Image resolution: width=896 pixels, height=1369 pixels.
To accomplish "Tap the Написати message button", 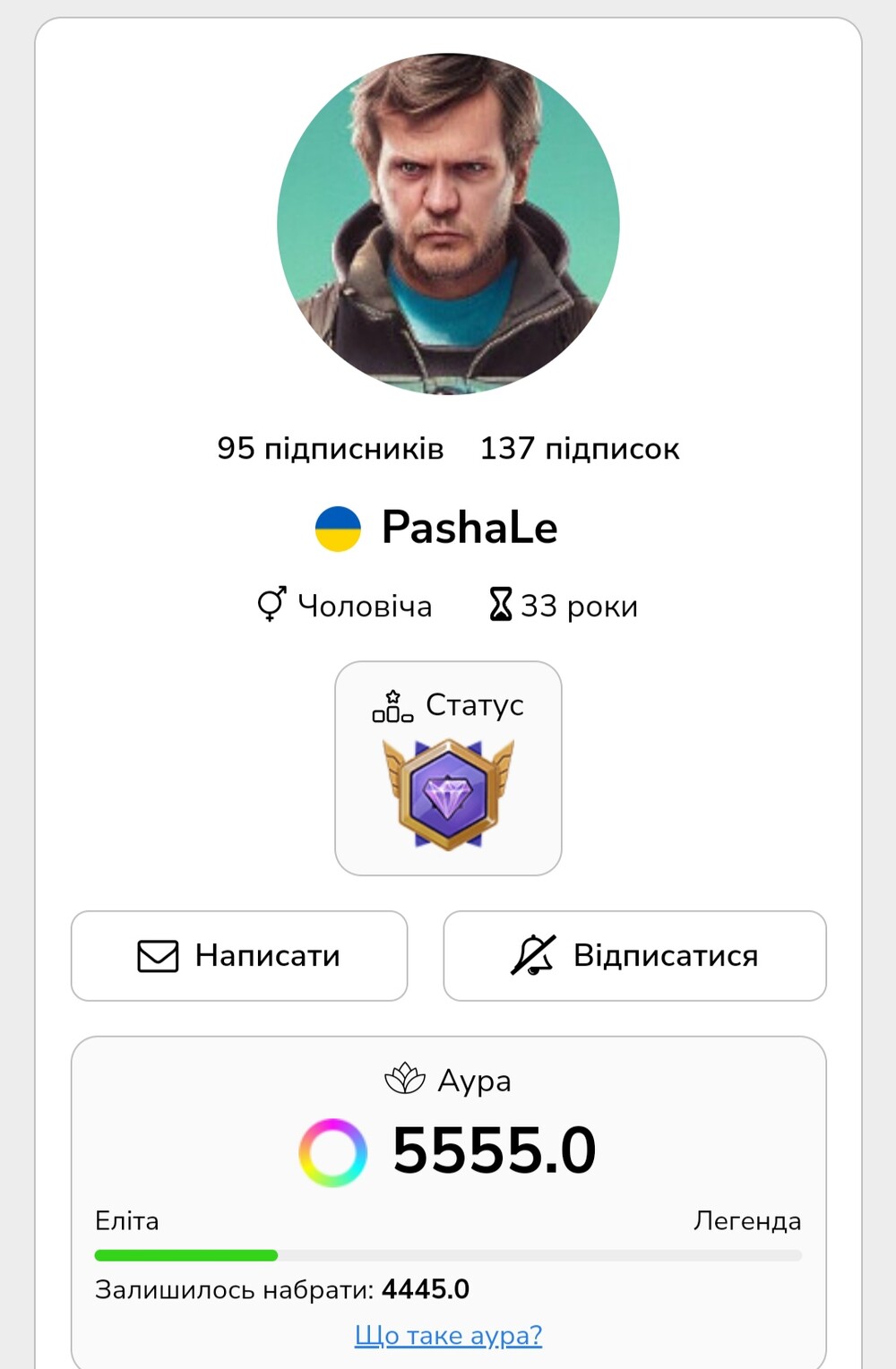I will (239, 956).
